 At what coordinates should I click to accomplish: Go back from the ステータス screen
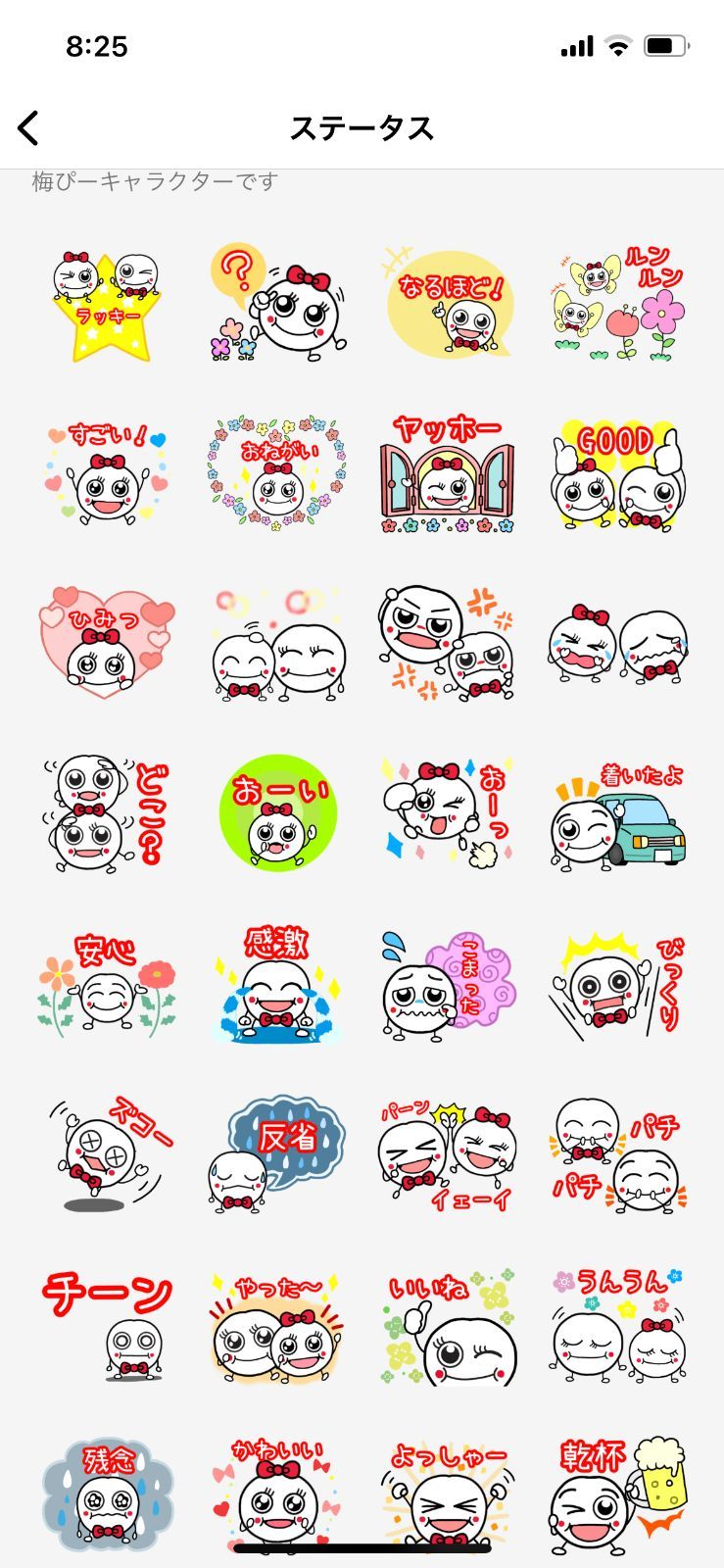pos(29,128)
